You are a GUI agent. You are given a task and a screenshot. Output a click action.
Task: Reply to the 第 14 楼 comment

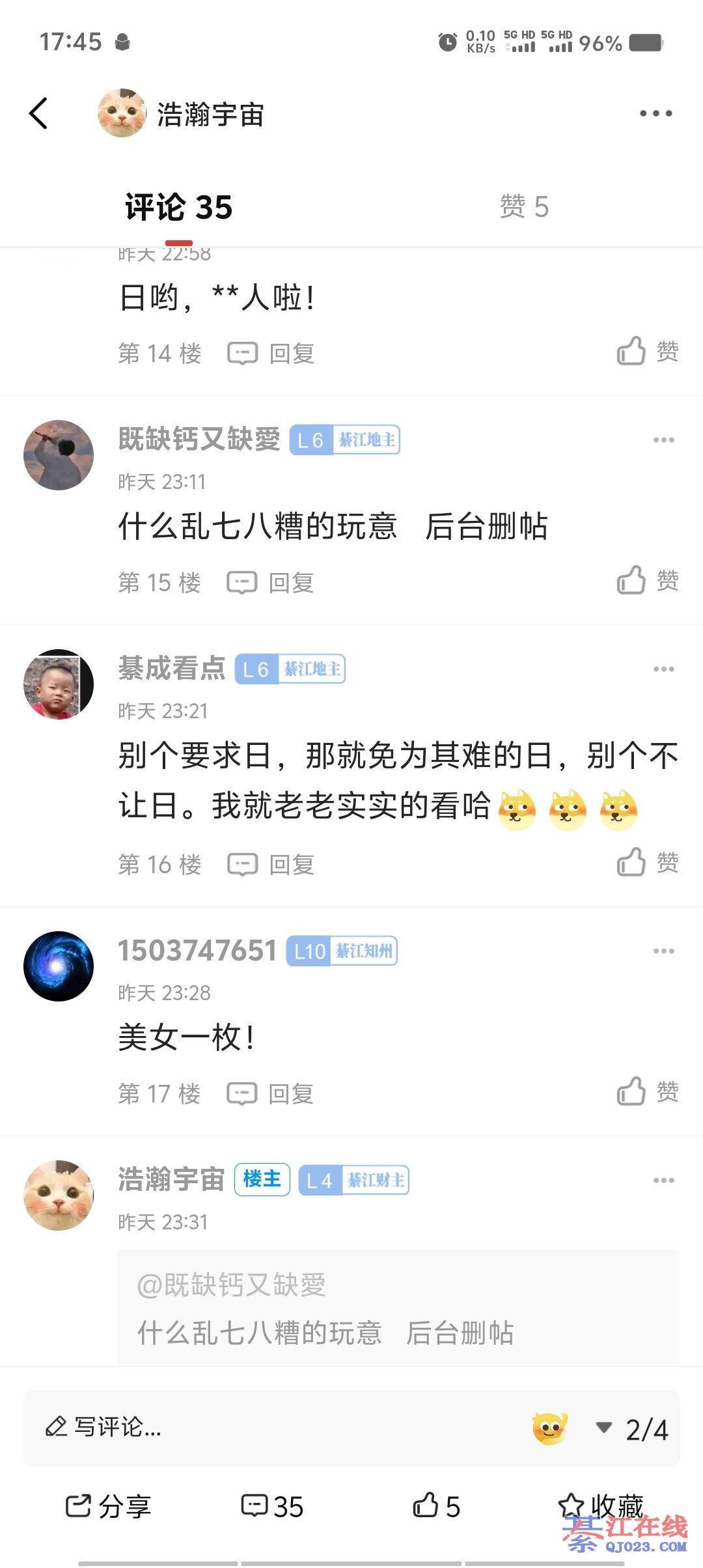(x=271, y=354)
